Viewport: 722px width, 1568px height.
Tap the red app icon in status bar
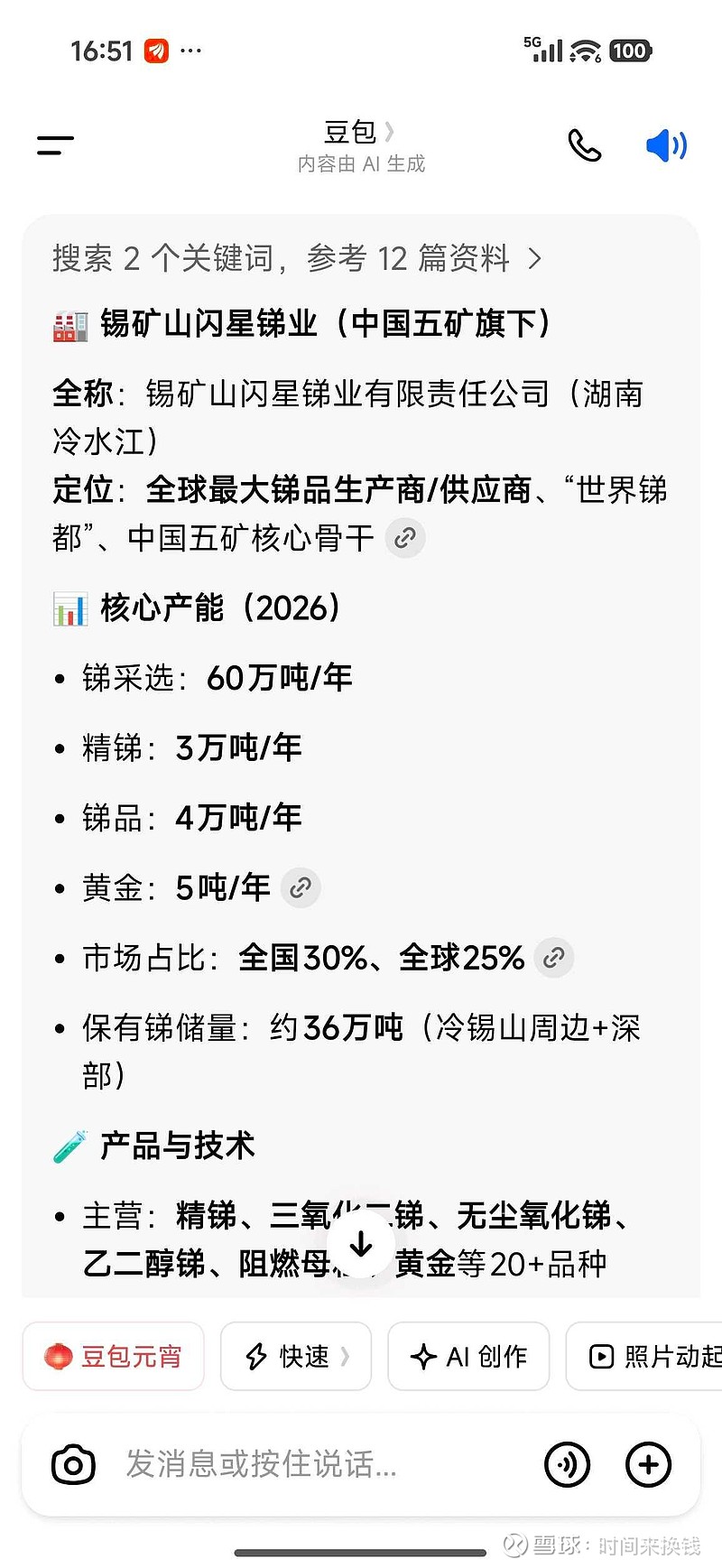158,50
